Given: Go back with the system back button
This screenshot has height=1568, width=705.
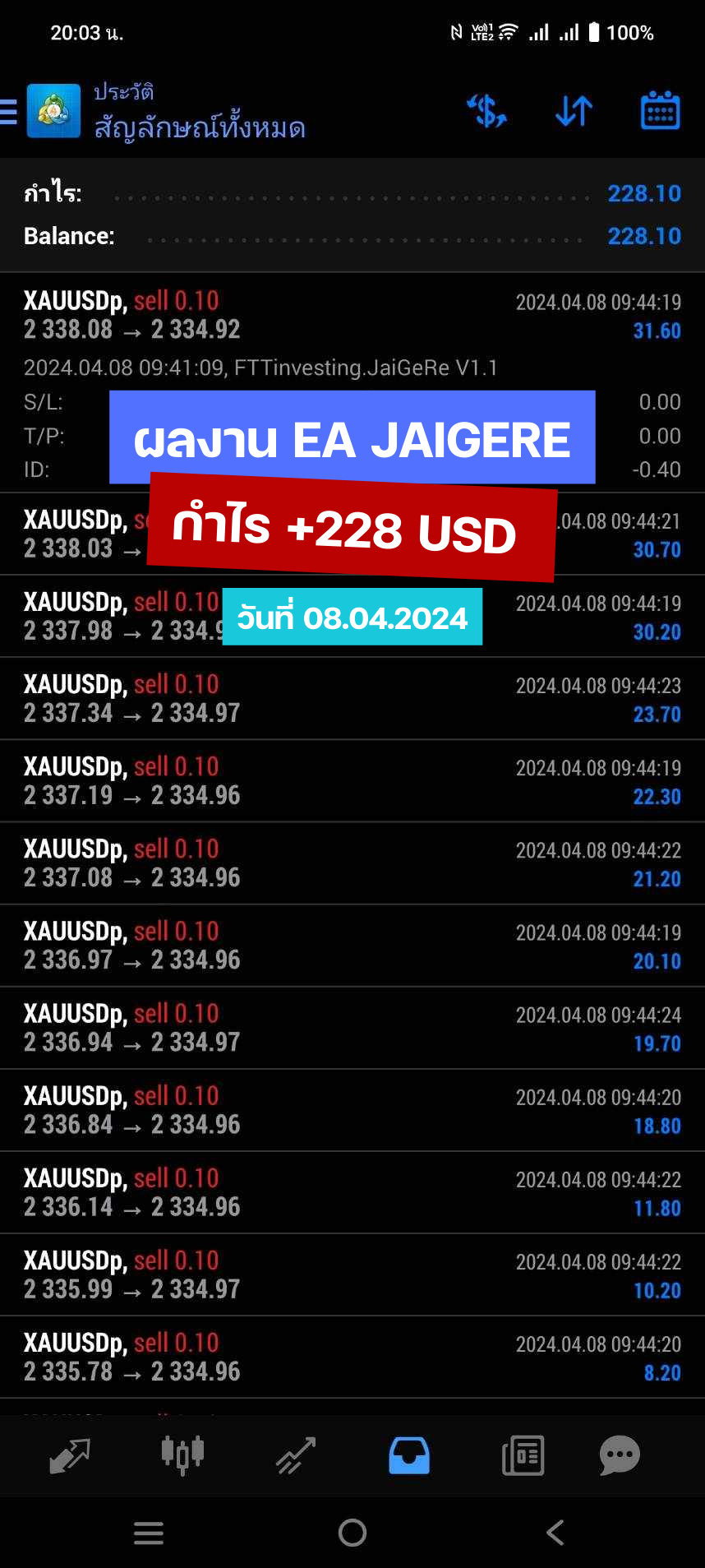Looking at the screenshot, I should click(x=555, y=1533).
